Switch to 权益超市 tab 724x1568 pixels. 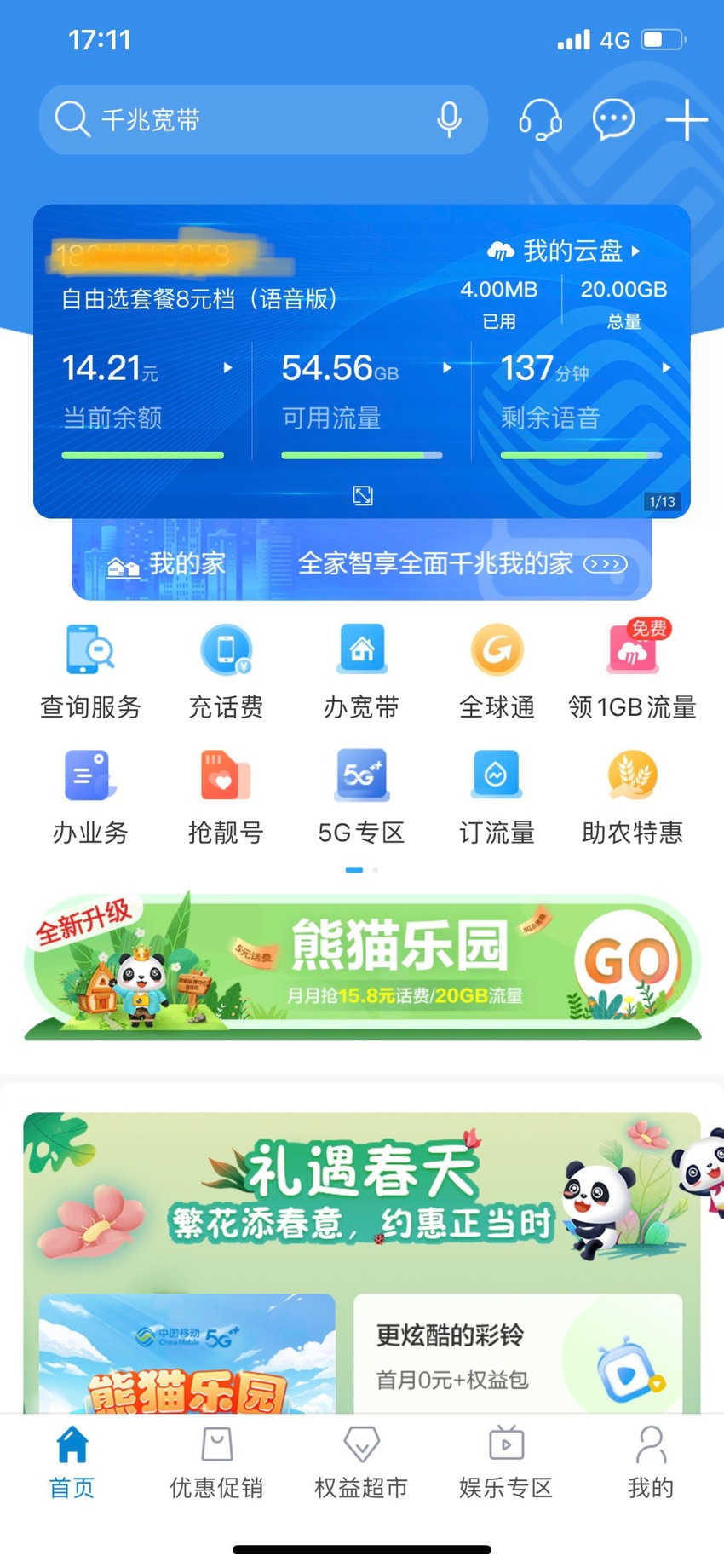[x=361, y=1461]
